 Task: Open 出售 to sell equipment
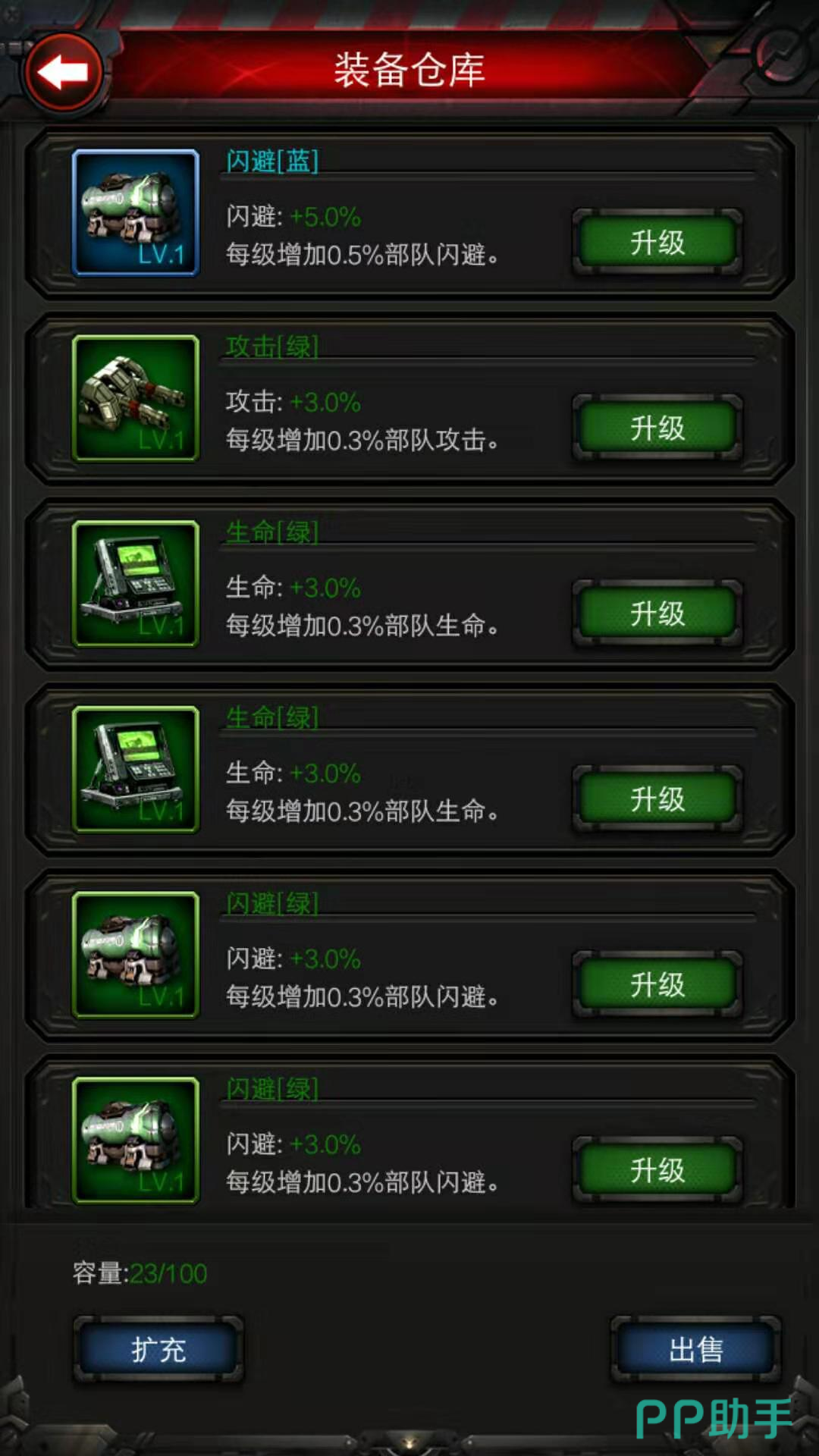695,1349
